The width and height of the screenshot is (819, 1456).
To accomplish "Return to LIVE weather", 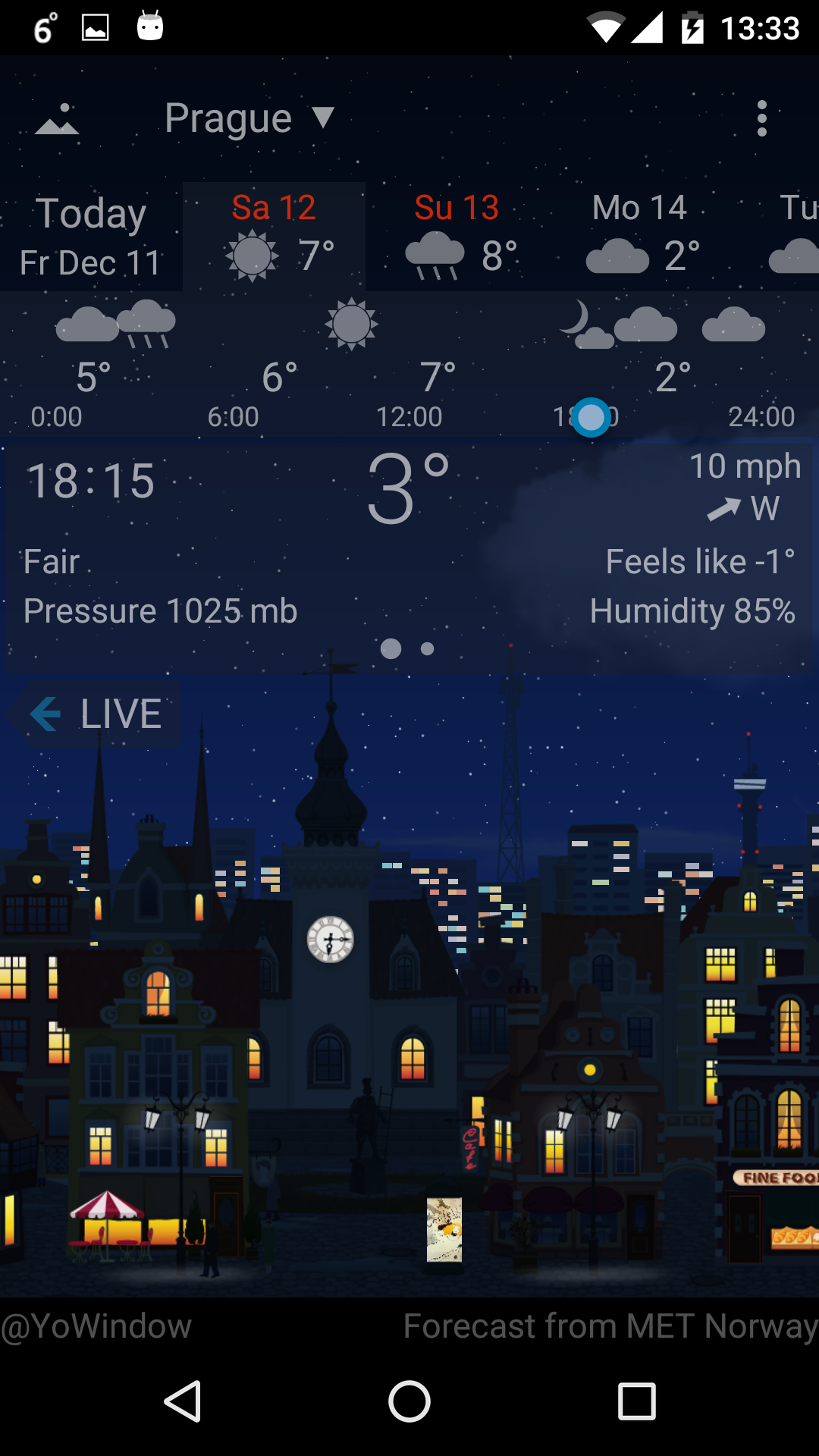I will pyautogui.click(x=96, y=714).
